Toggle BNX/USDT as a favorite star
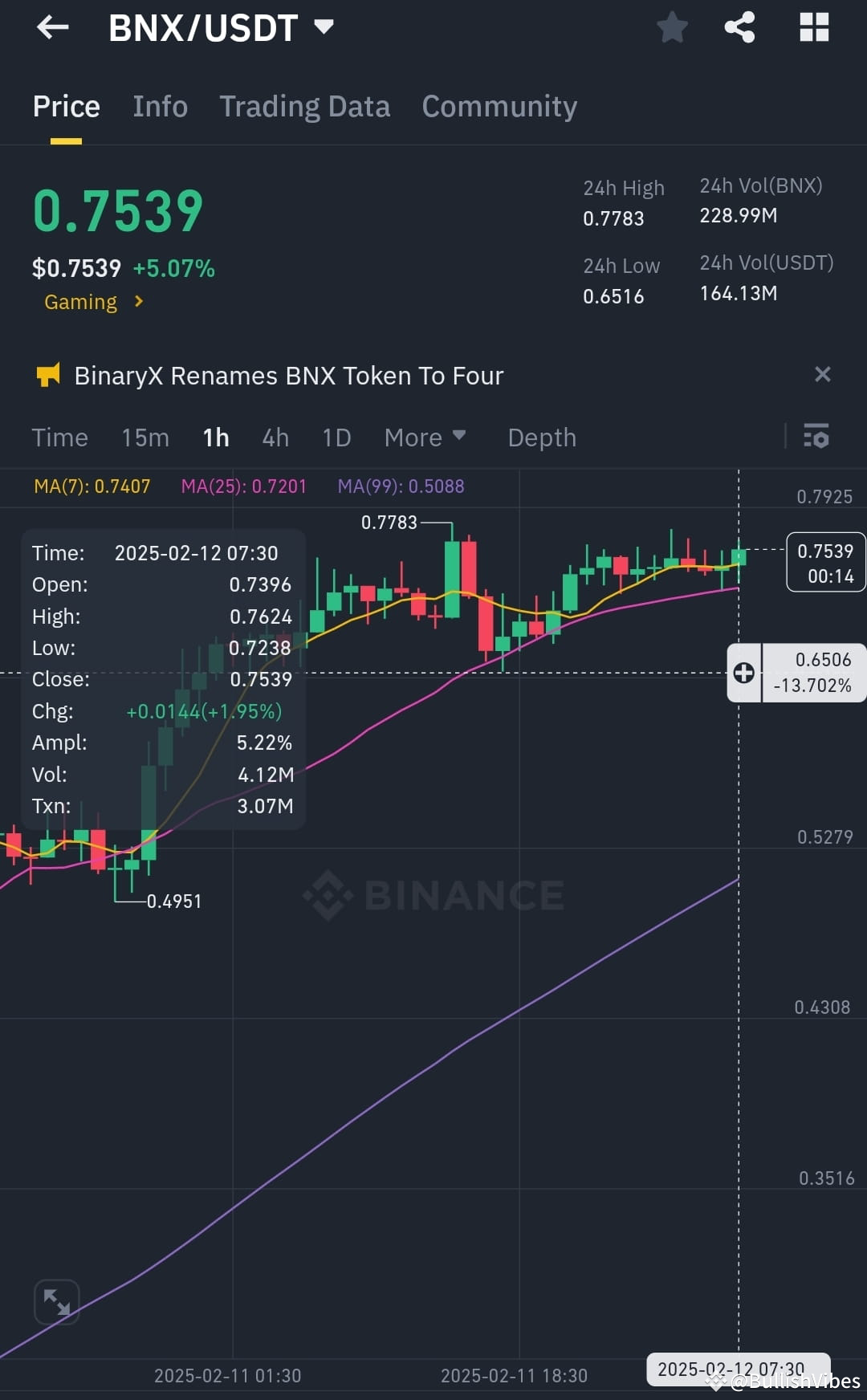Image resolution: width=867 pixels, height=1400 pixels. click(x=672, y=26)
